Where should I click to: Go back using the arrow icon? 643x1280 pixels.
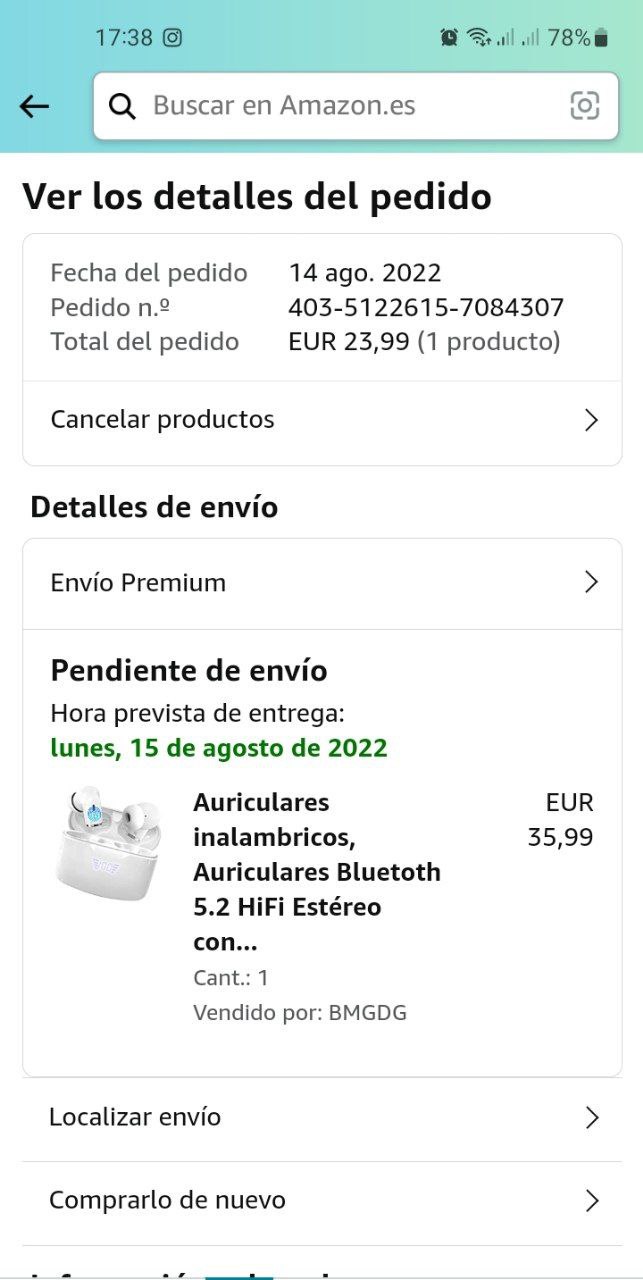tap(34, 106)
